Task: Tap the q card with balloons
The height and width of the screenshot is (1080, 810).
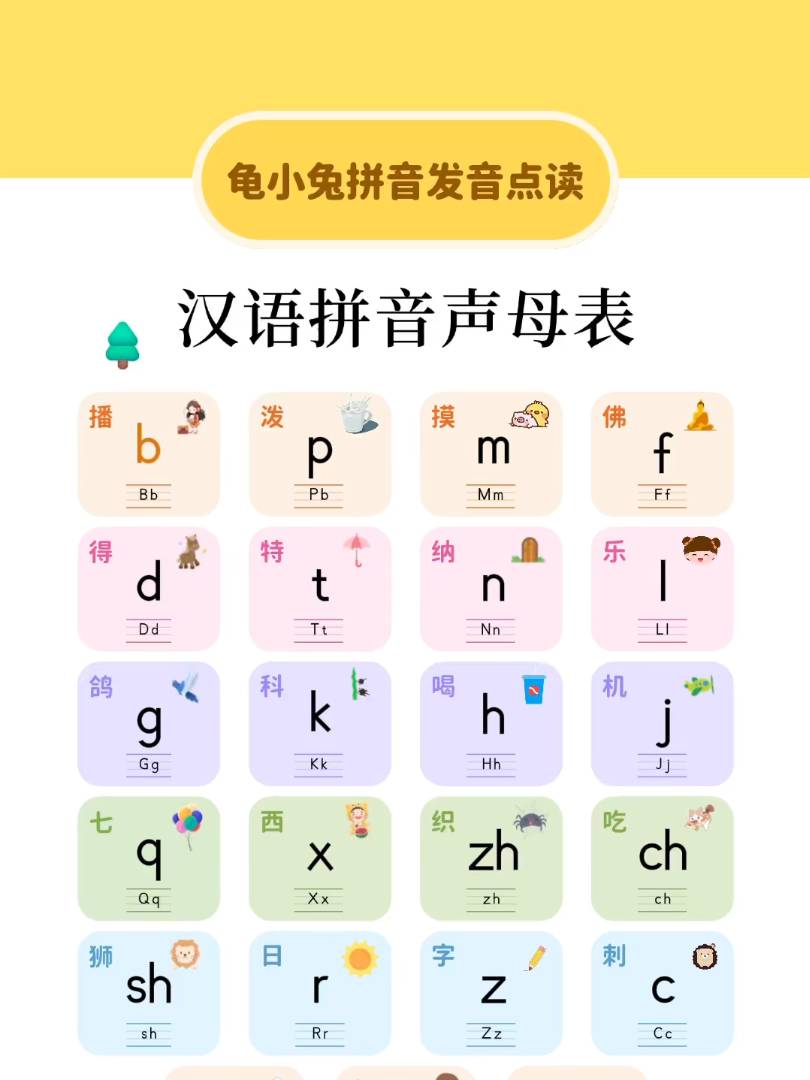Action: tap(148, 859)
